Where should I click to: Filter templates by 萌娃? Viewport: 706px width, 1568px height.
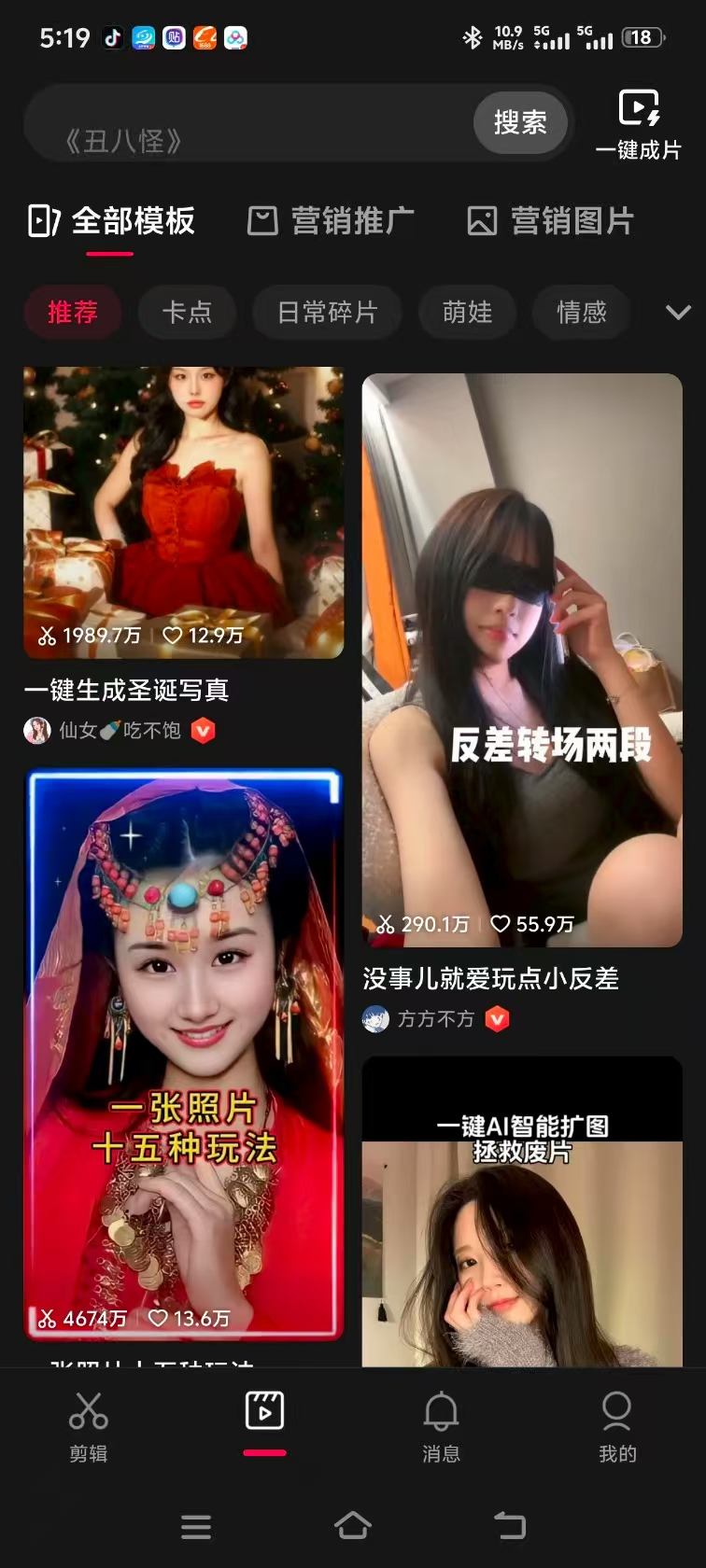[x=467, y=312]
